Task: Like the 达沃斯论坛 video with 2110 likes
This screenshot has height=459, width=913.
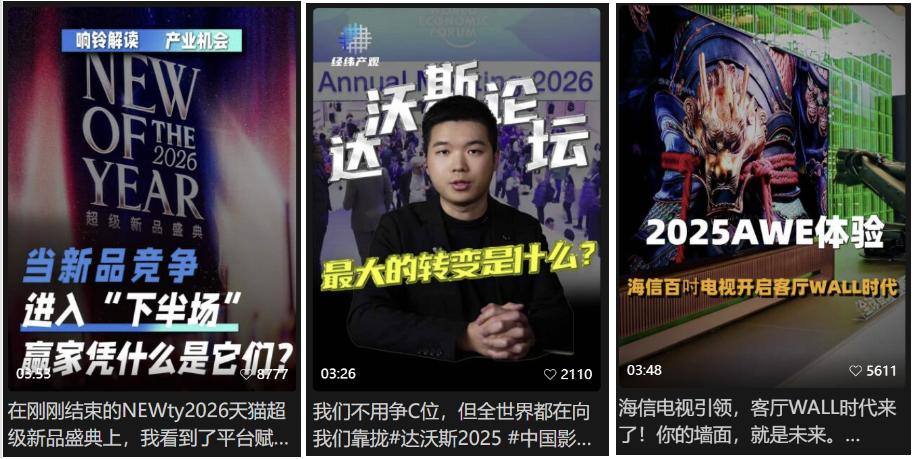Action: point(550,374)
